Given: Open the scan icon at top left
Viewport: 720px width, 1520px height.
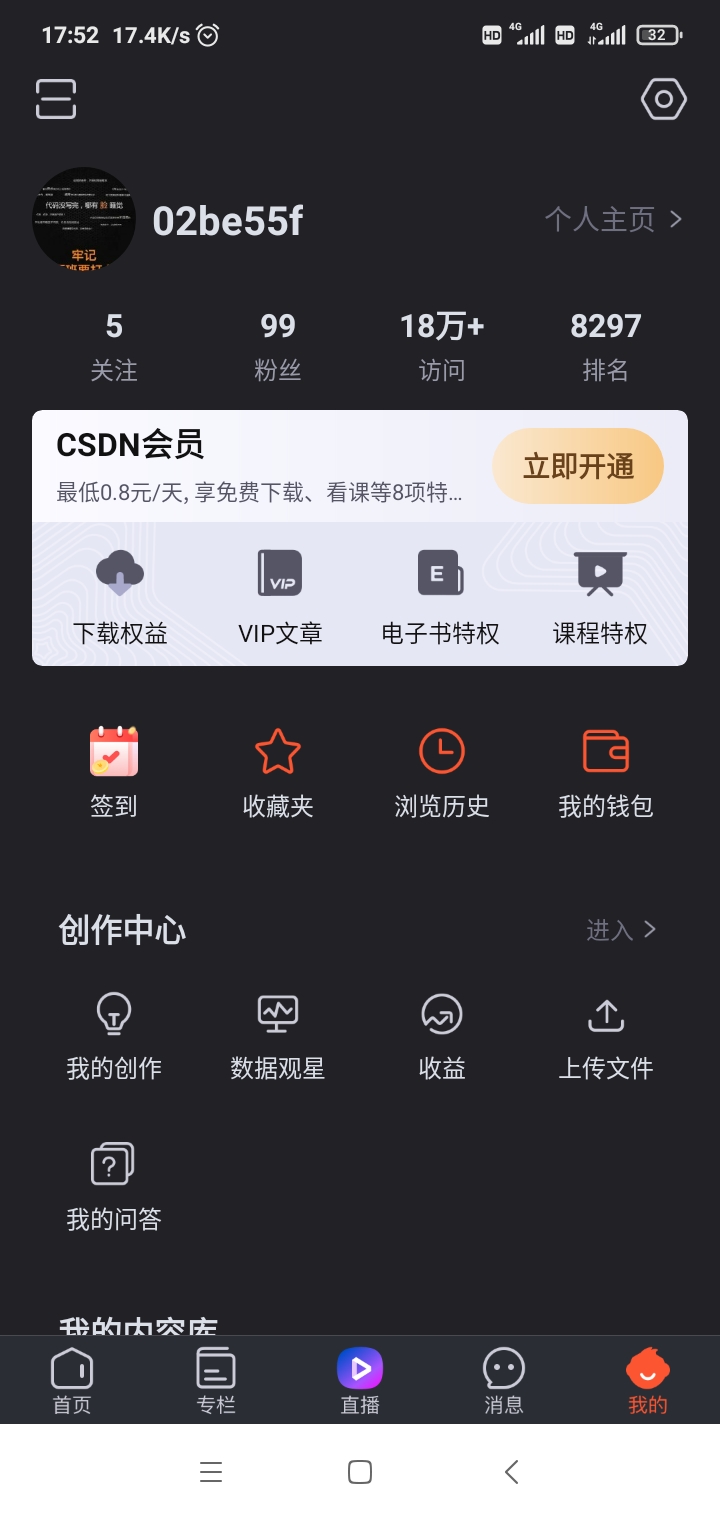Looking at the screenshot, I should (56, 99).
